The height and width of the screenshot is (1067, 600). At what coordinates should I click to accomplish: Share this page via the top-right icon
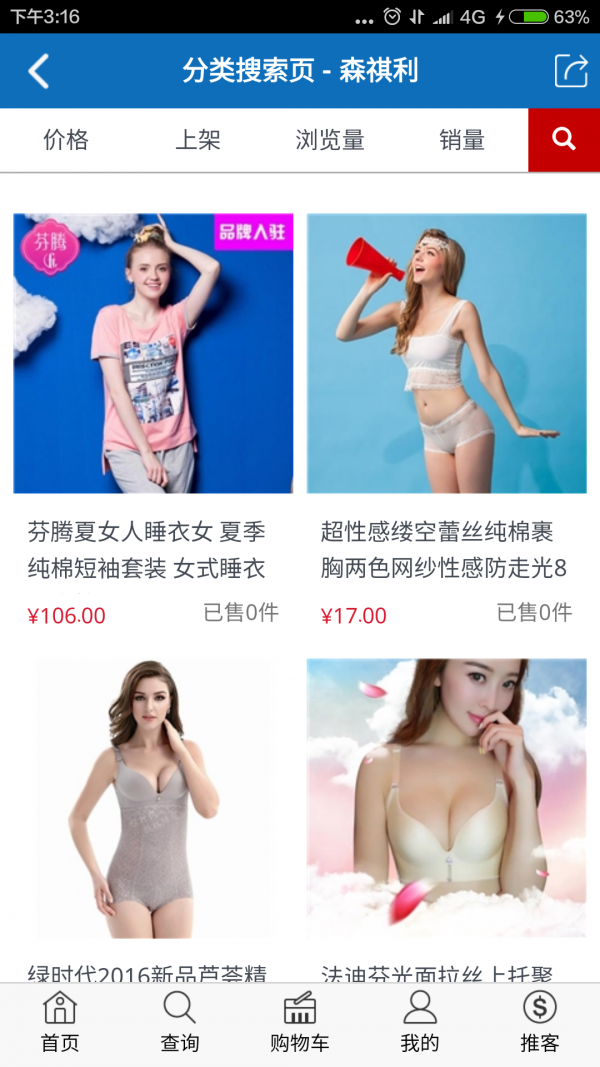(571, 71)
